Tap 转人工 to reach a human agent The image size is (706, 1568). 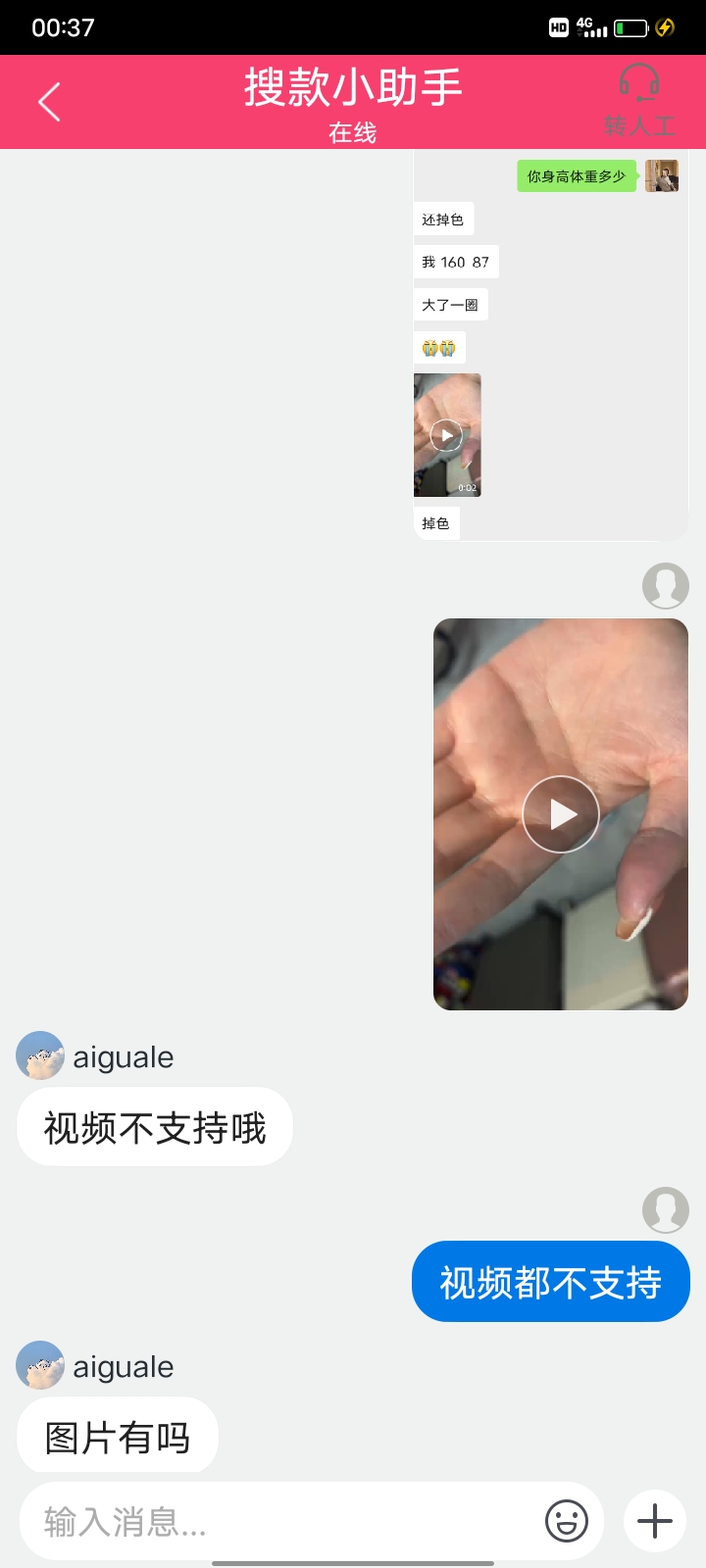point(639,100)
